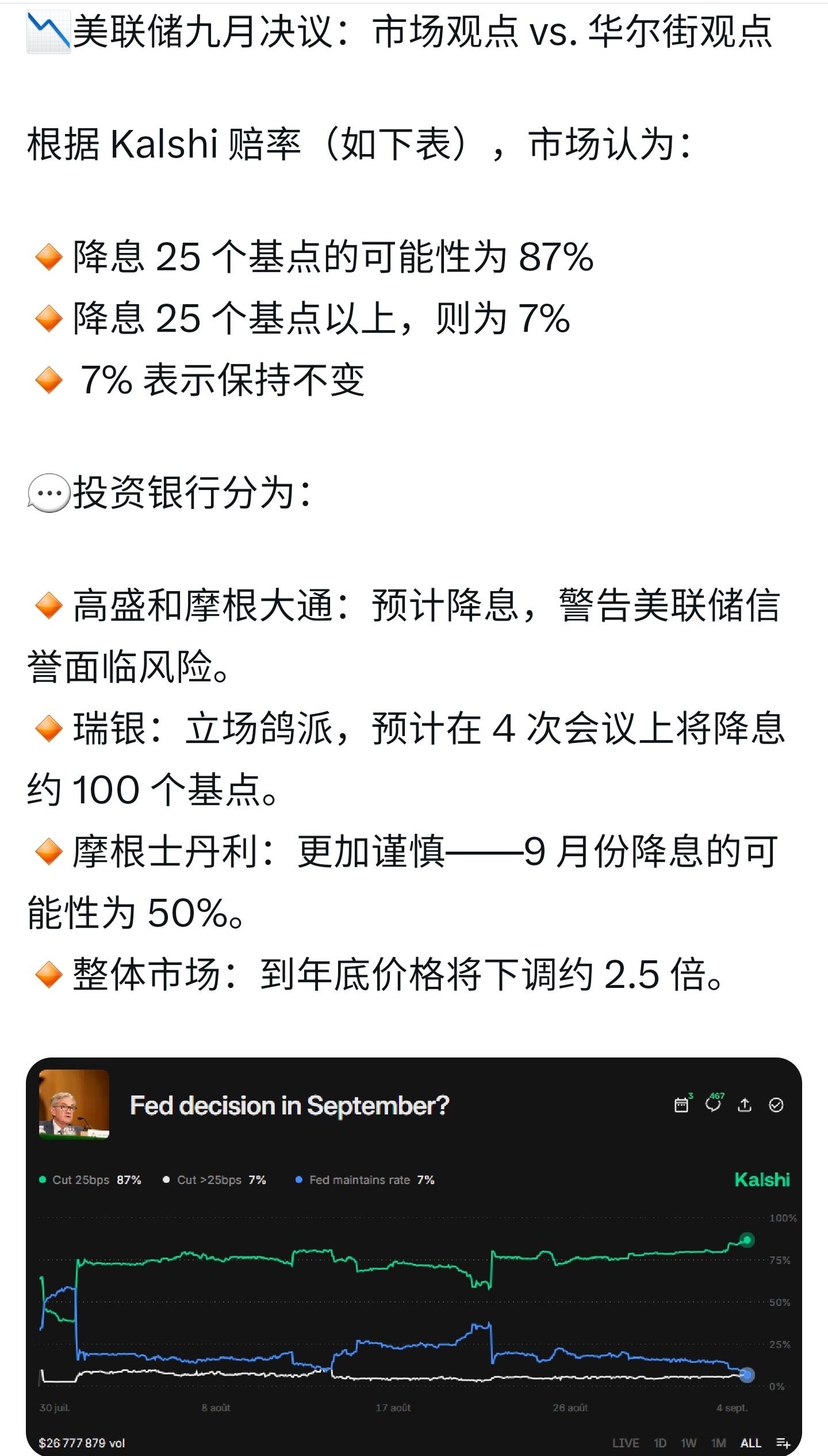Open the attached Fed decision chart image
This screenshot has width=828, height=1456.
click(x=414, y=1256)
